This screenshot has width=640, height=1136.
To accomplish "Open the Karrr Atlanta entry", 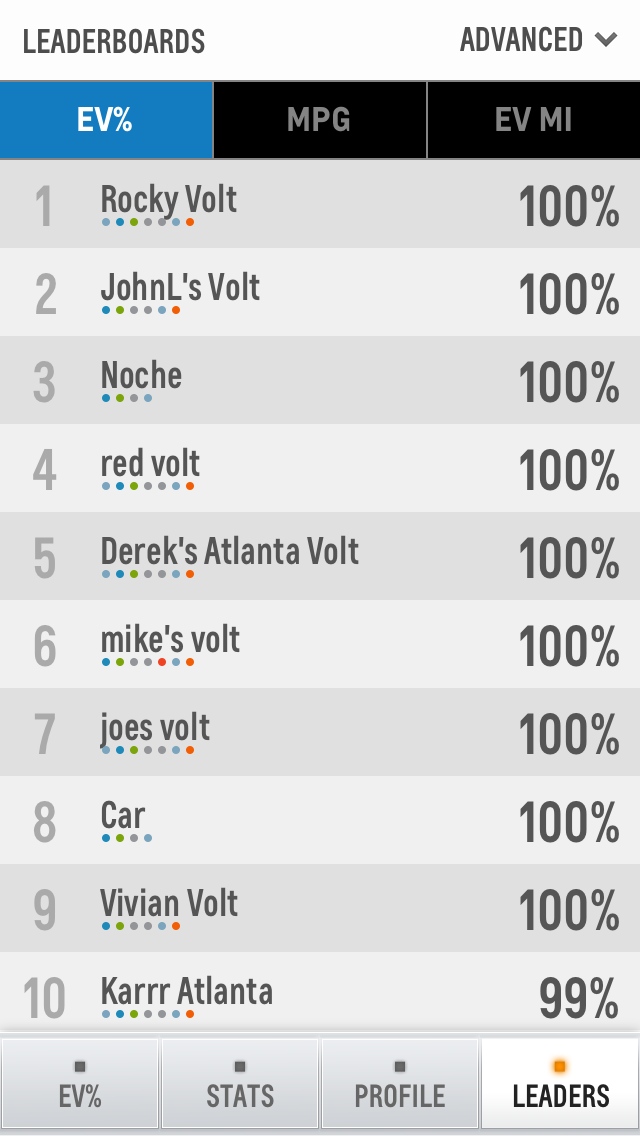I will pos(320,992).
